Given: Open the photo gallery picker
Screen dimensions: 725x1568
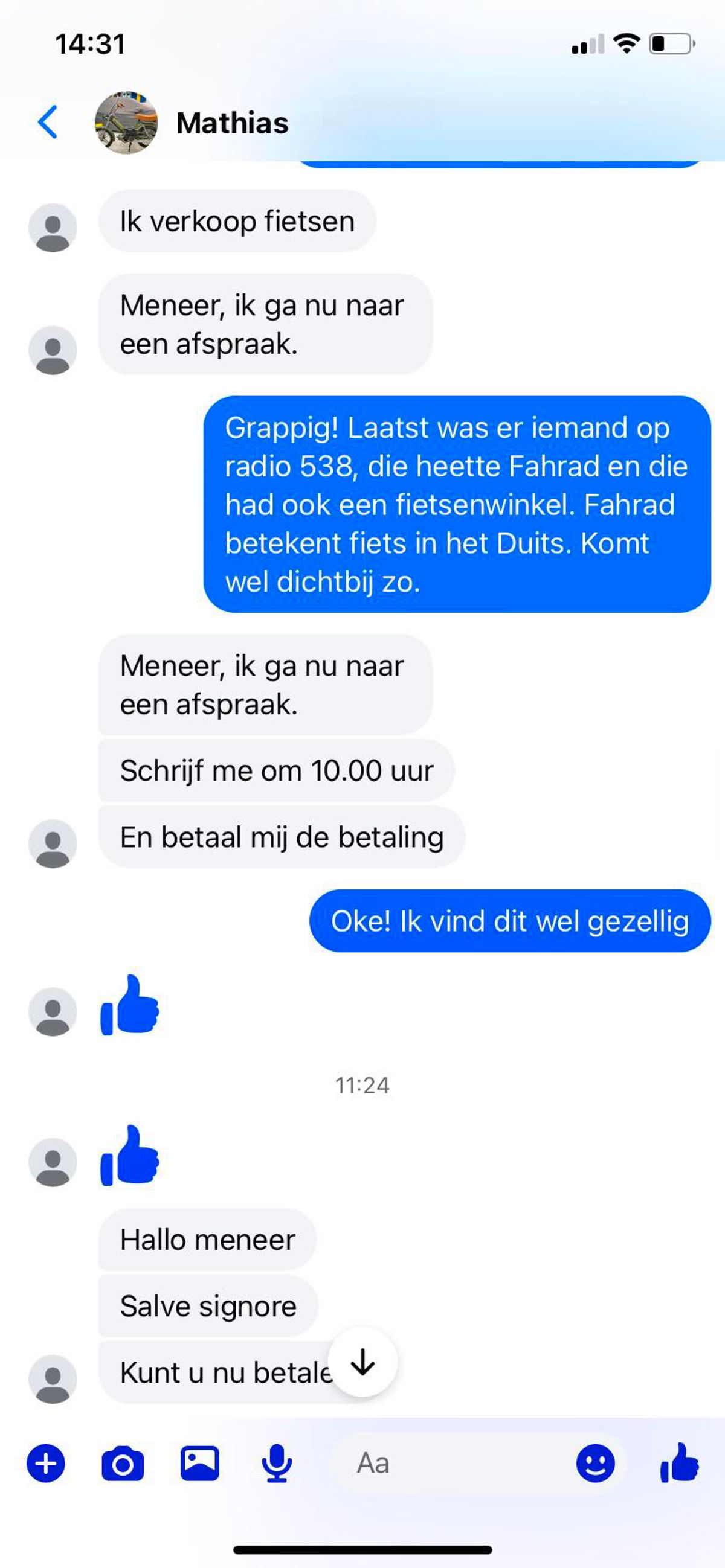Looking at the screenshot, I should pos(200,1464).
